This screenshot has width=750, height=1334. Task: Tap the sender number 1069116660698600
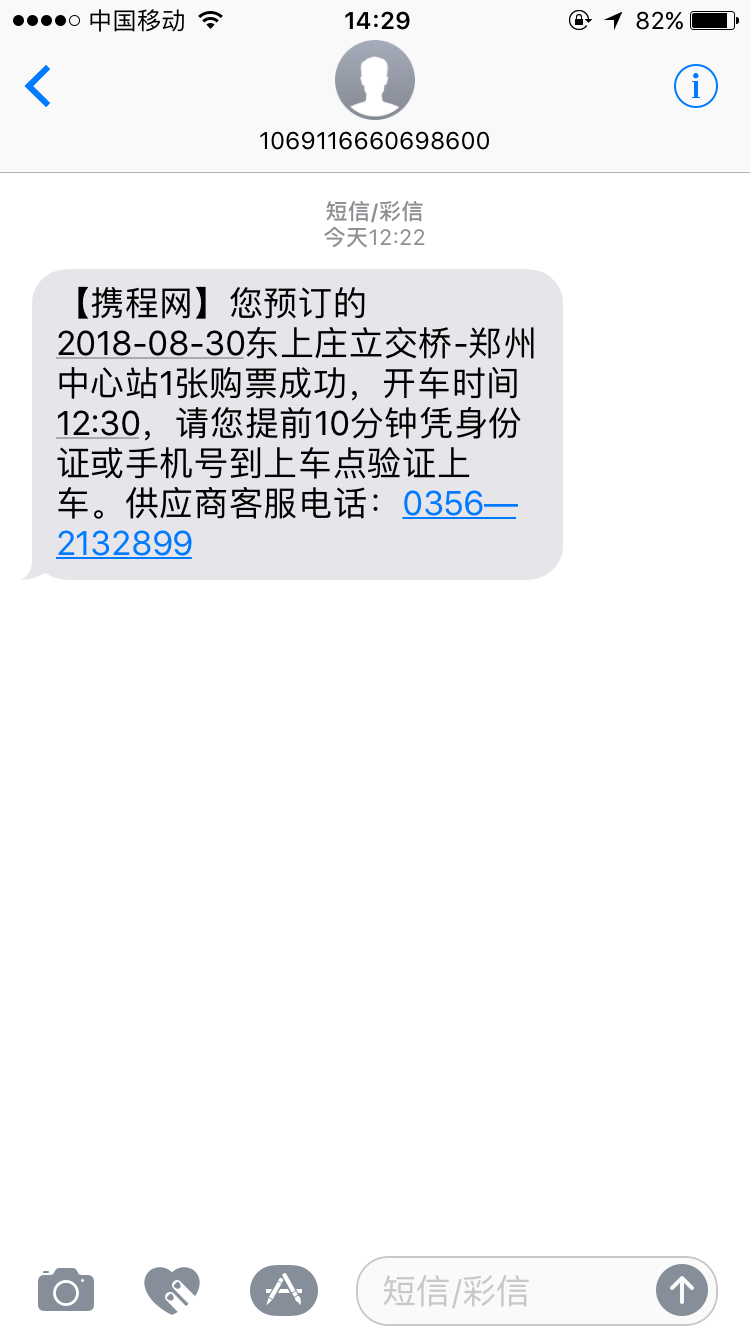pos(375,141)
